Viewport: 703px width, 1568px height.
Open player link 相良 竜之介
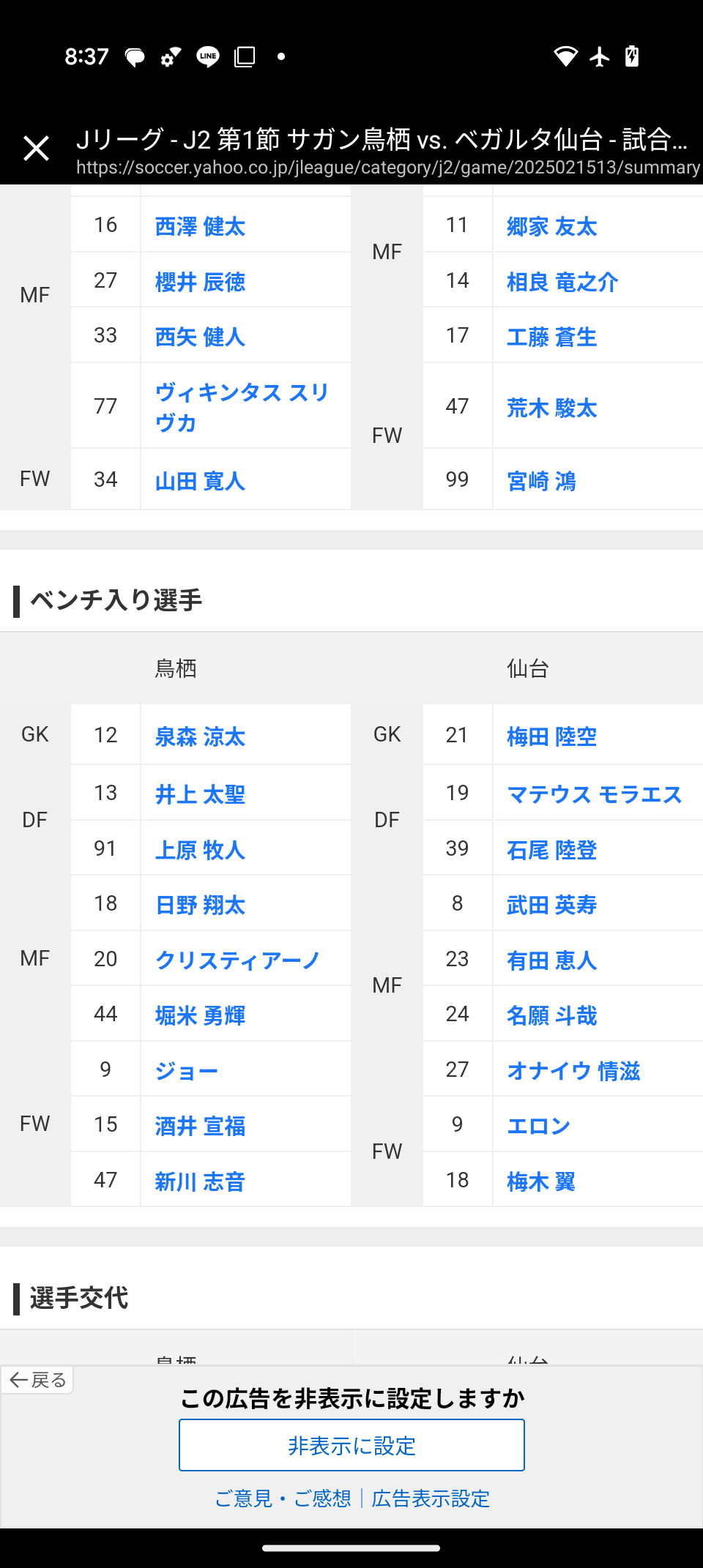coord(562,282)
